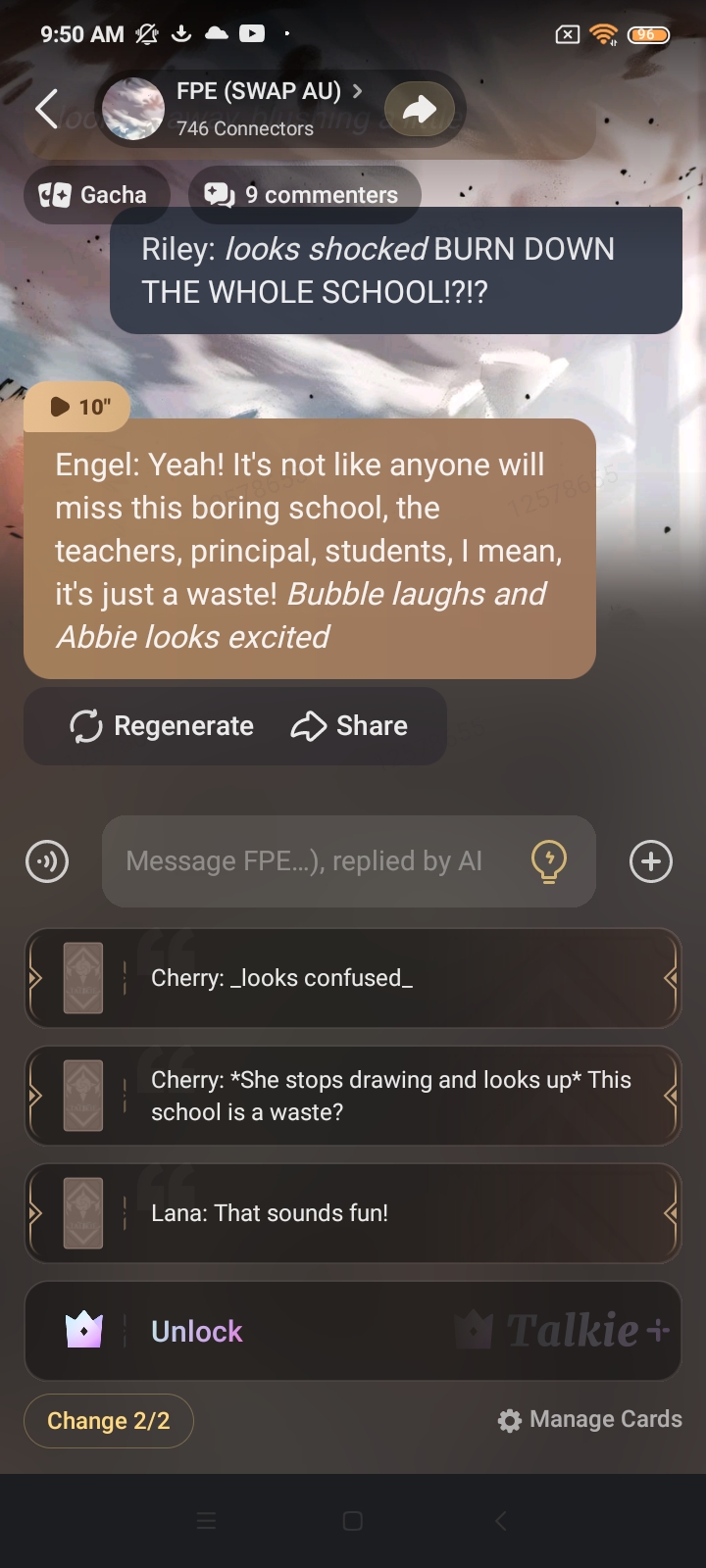
Task: Open voice input mode
Action: tap(47, 861)
